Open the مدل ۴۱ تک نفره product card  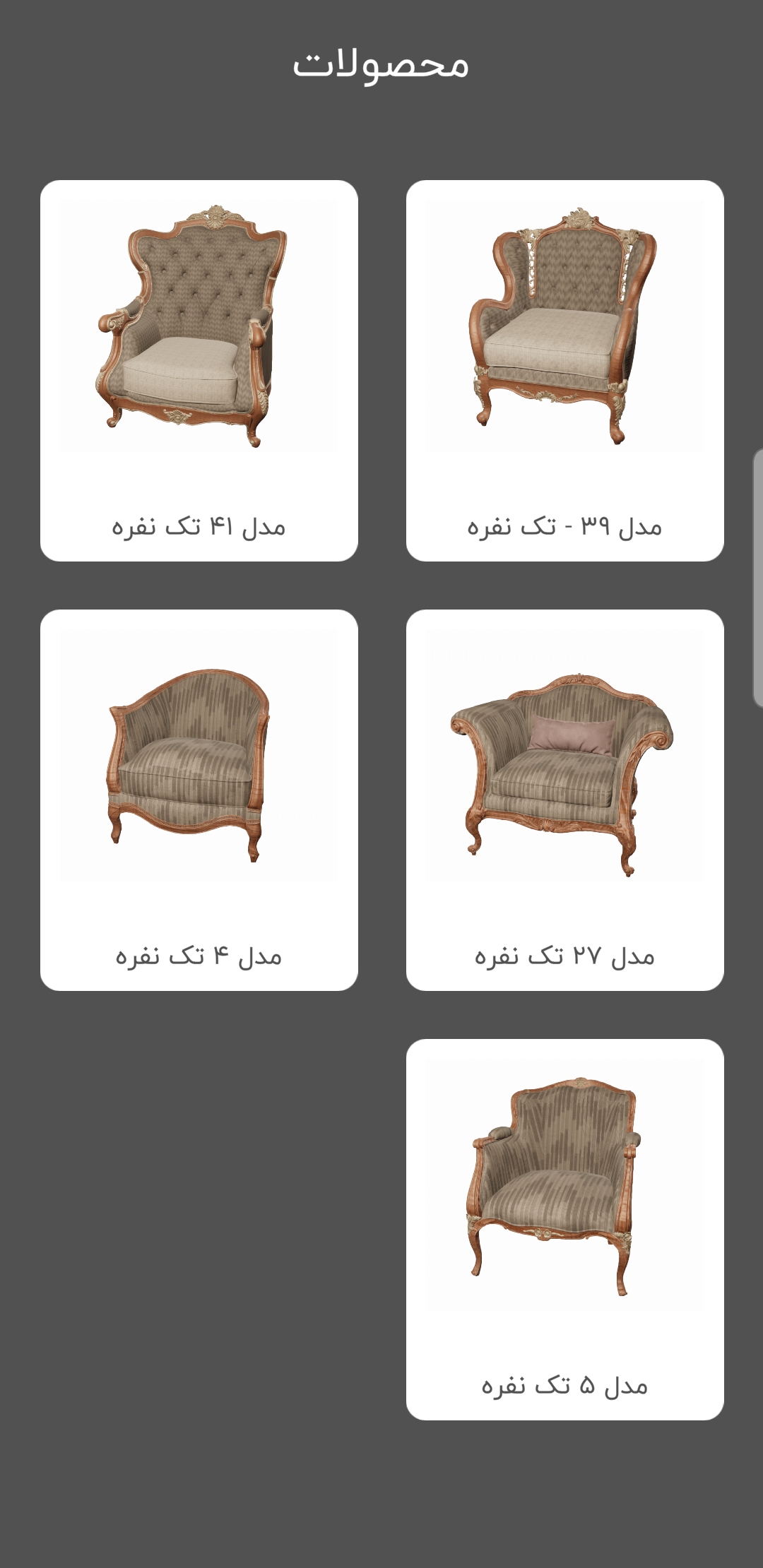click(199, 371)
